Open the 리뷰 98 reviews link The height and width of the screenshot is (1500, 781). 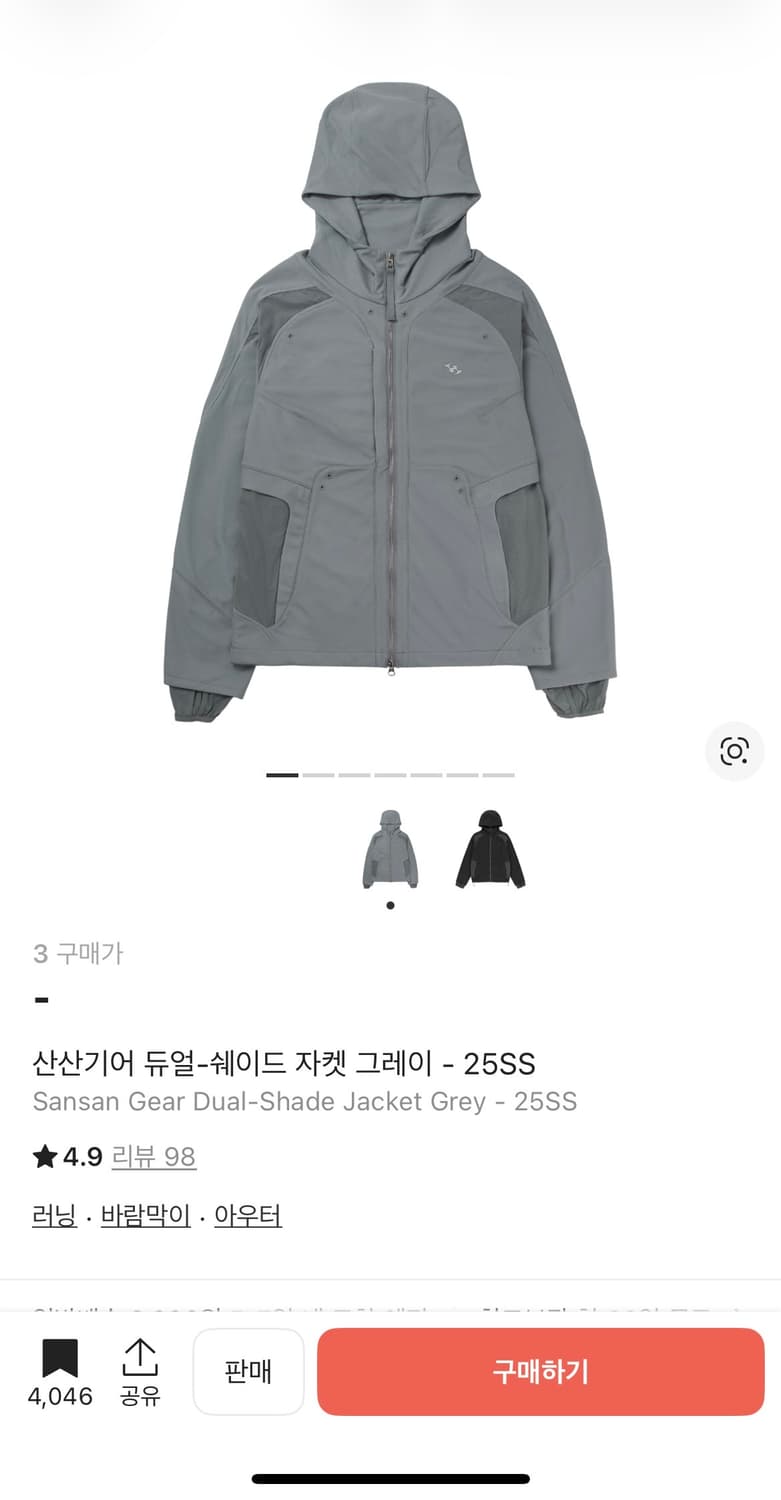153,1157
